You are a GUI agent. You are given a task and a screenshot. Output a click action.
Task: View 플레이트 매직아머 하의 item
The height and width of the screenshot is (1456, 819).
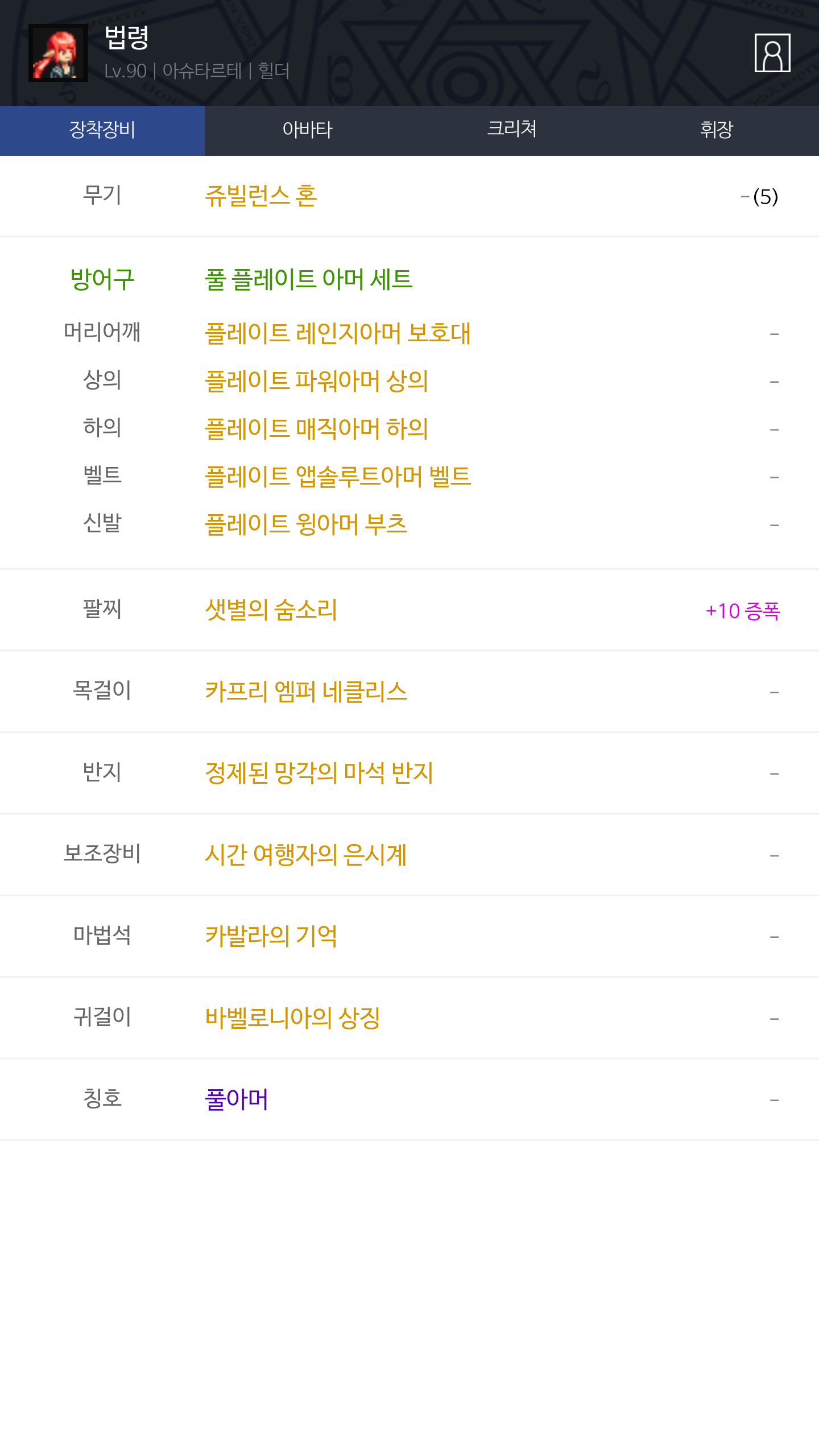pos(316,429)
